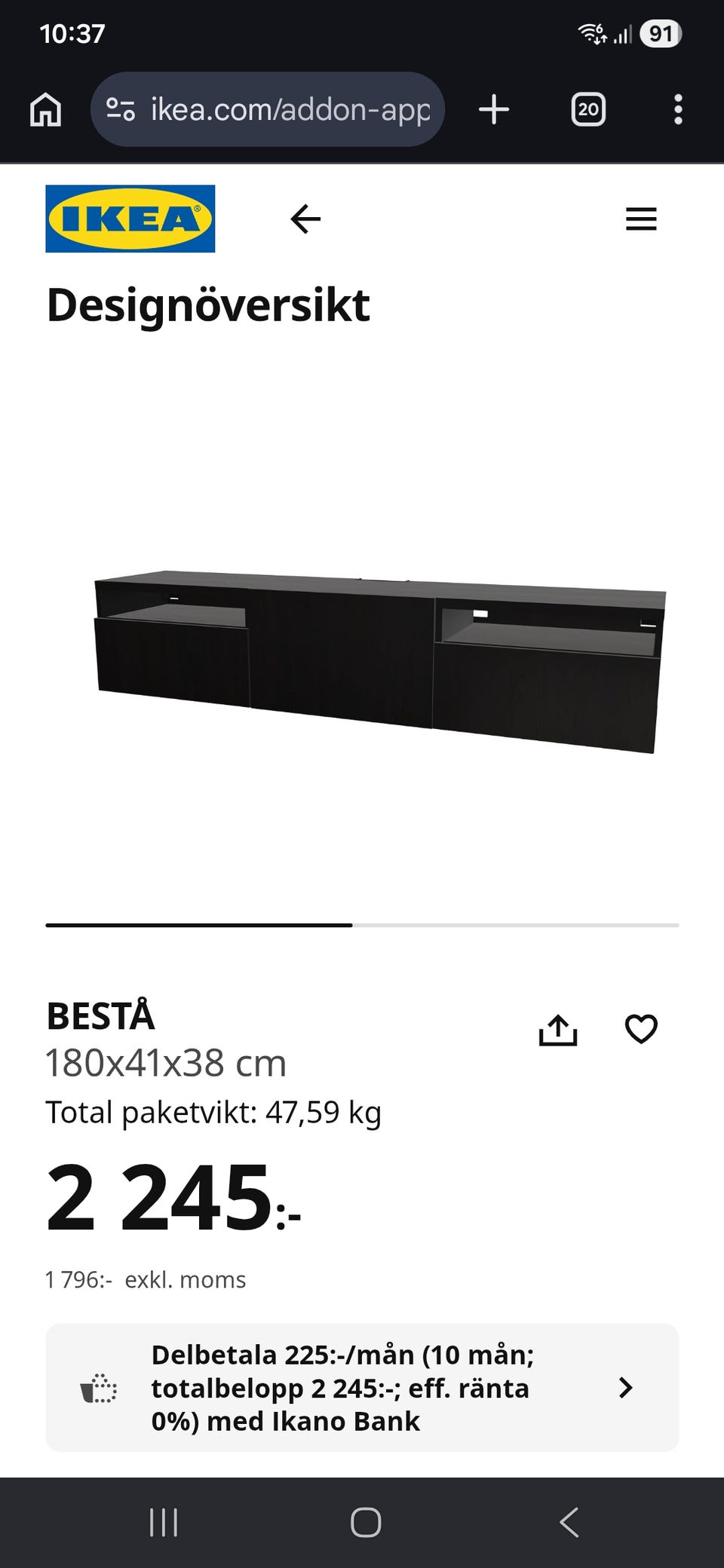Image resolution: width=724 pixels, height=1568 pixels.
Task: Share the BESTÅ design
Action: (558, 1030)
